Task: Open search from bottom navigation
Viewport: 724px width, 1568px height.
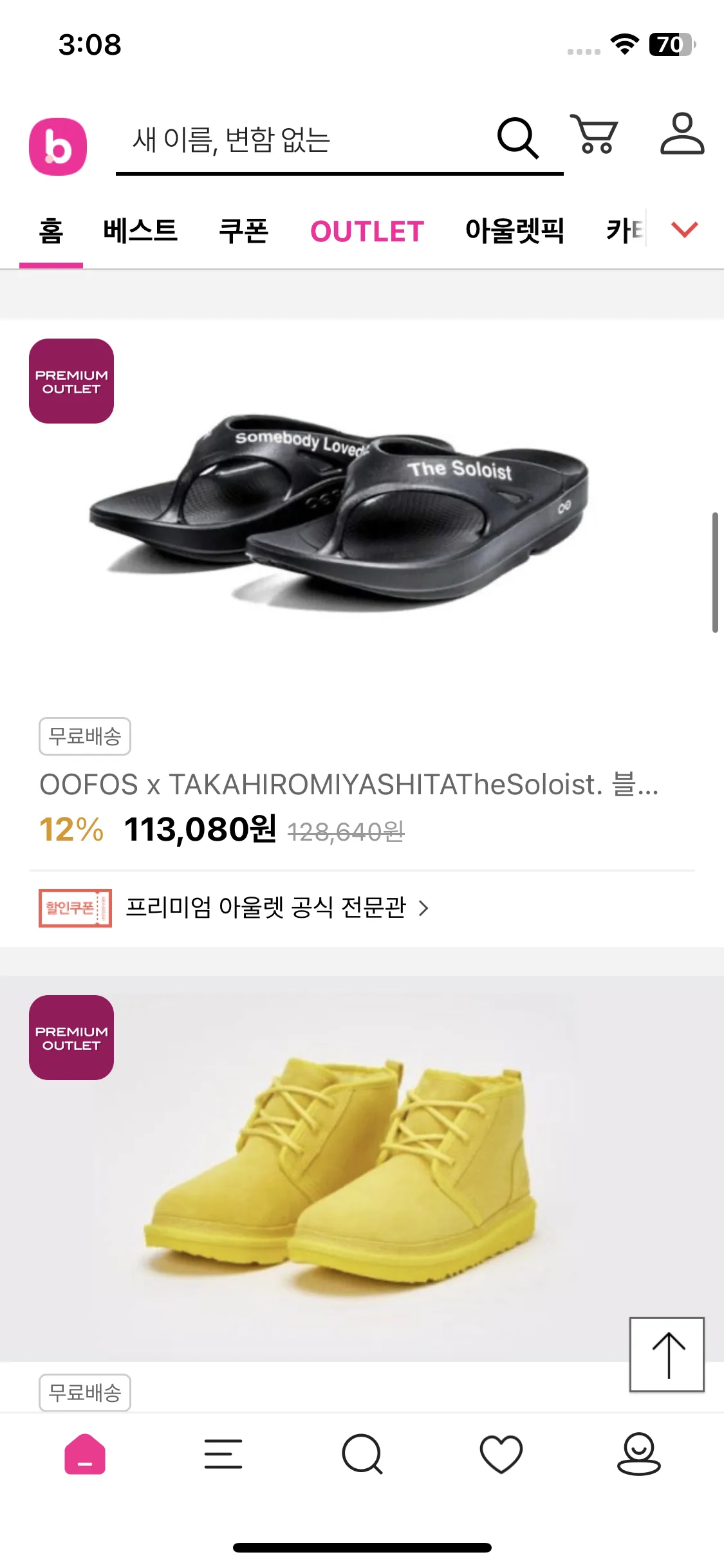Action: pyautogui.click(x=362, y=1454)
